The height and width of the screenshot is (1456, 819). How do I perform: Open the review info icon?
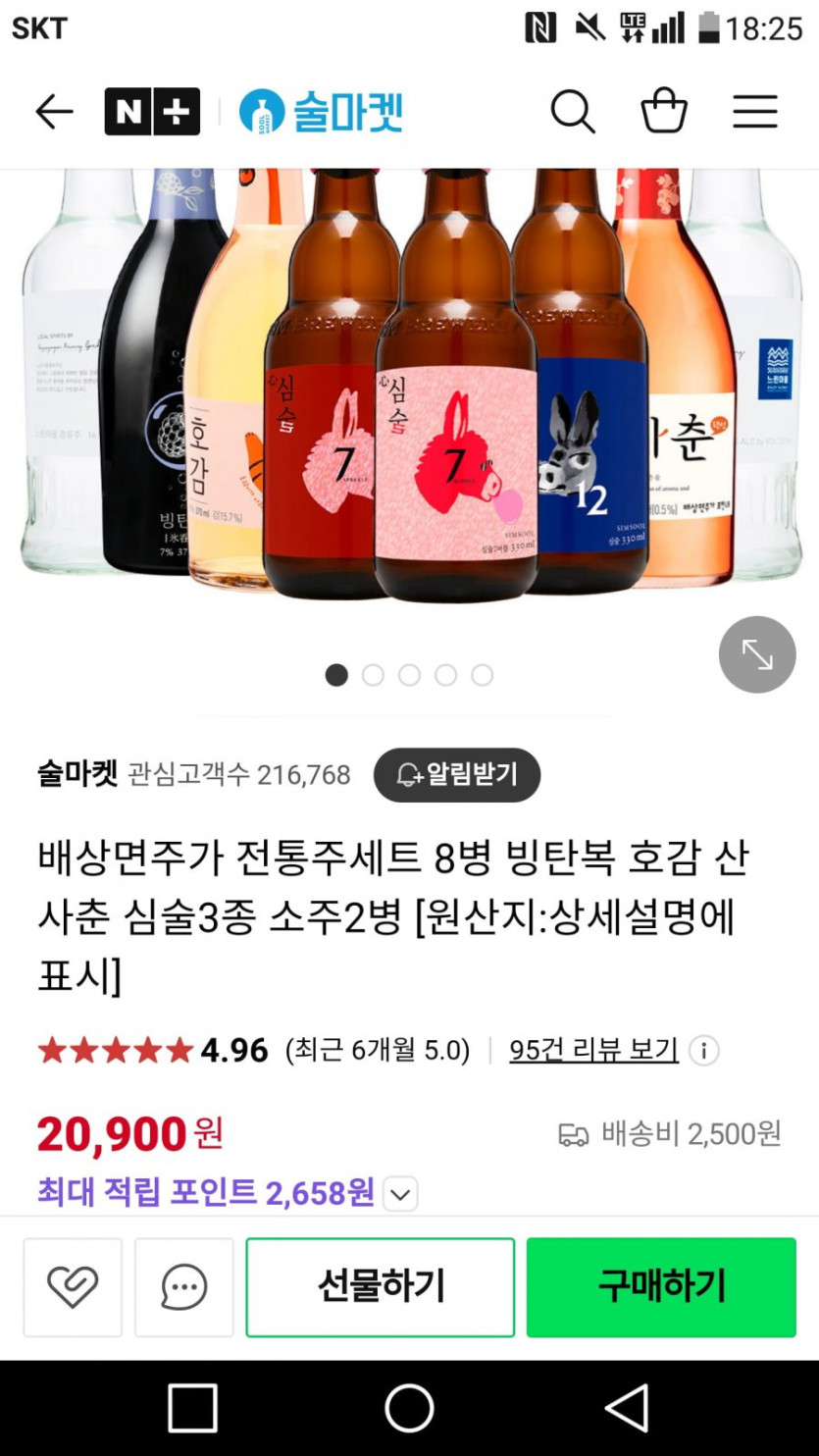(x=703, y=1051)
